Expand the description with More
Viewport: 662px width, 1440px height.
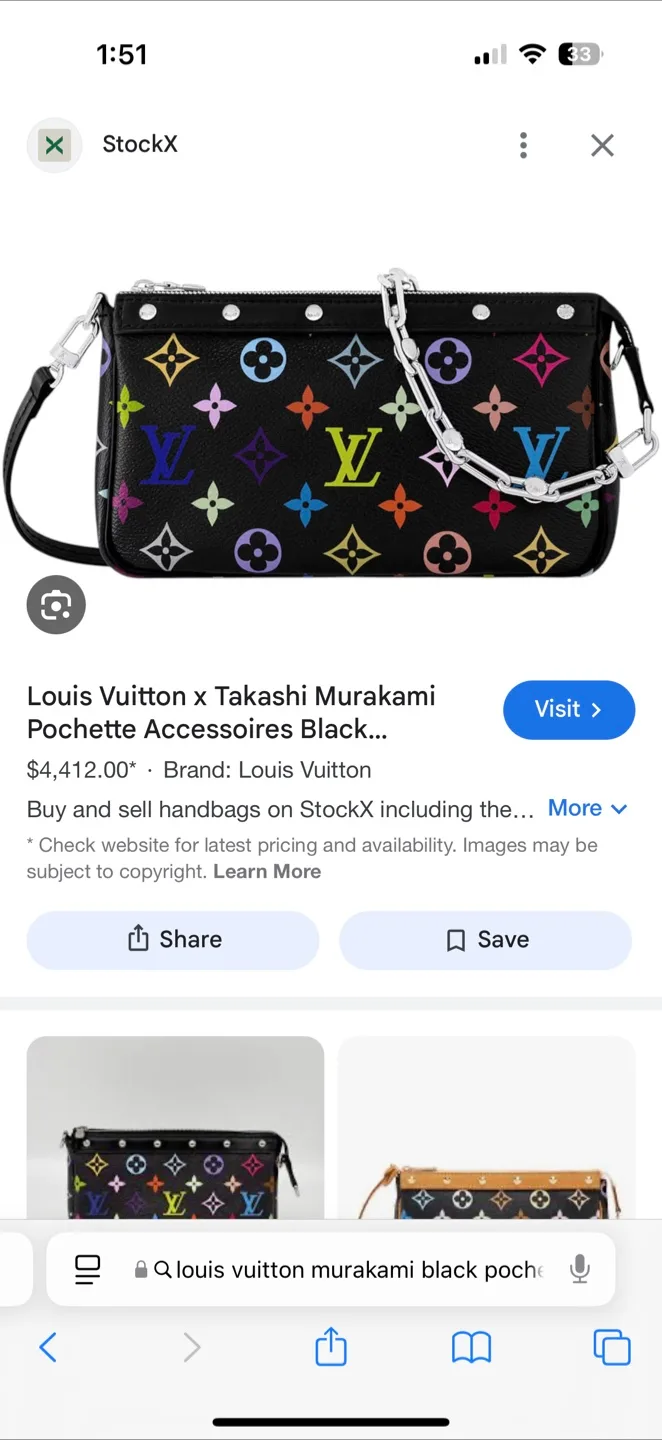pyautogui.click(x=587, y=808)
